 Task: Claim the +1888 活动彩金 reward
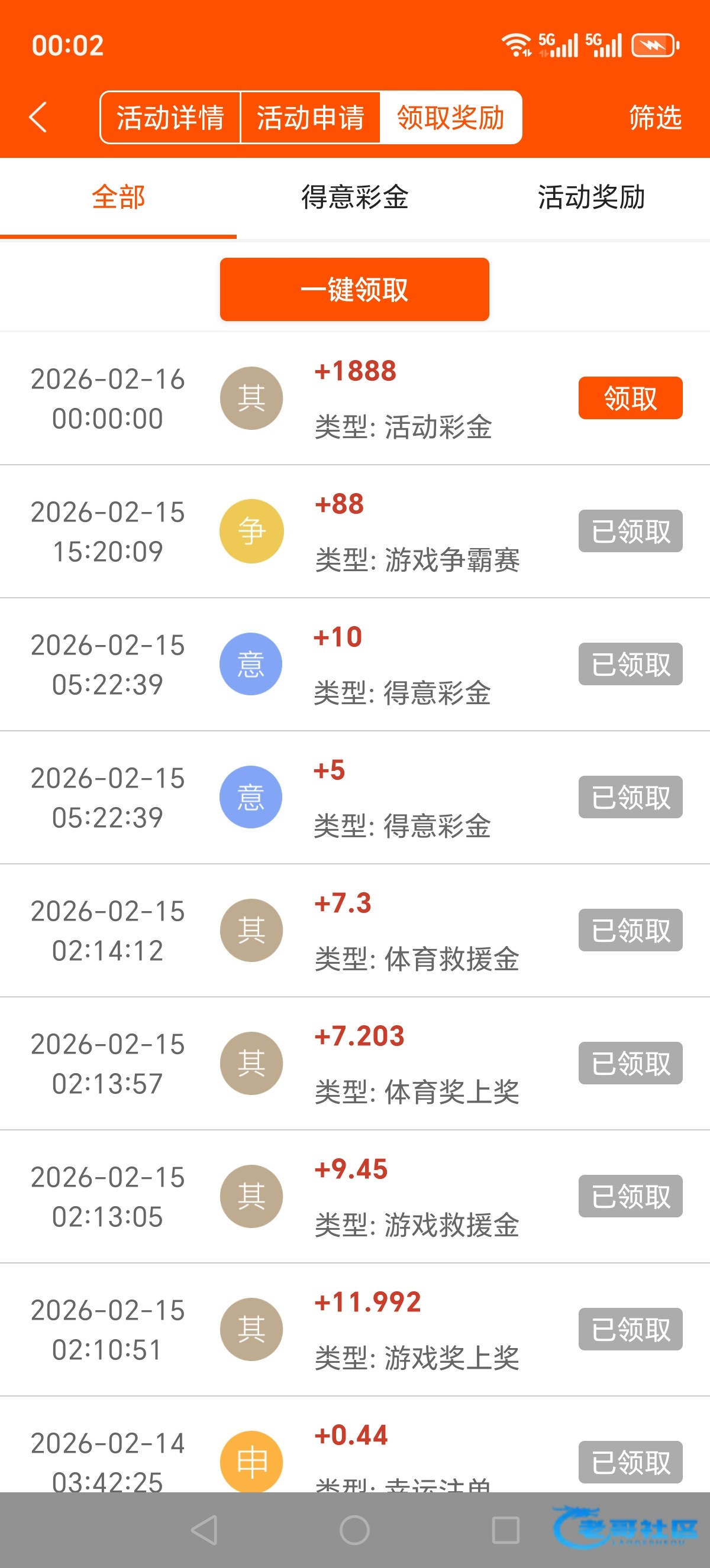[630, 398]
